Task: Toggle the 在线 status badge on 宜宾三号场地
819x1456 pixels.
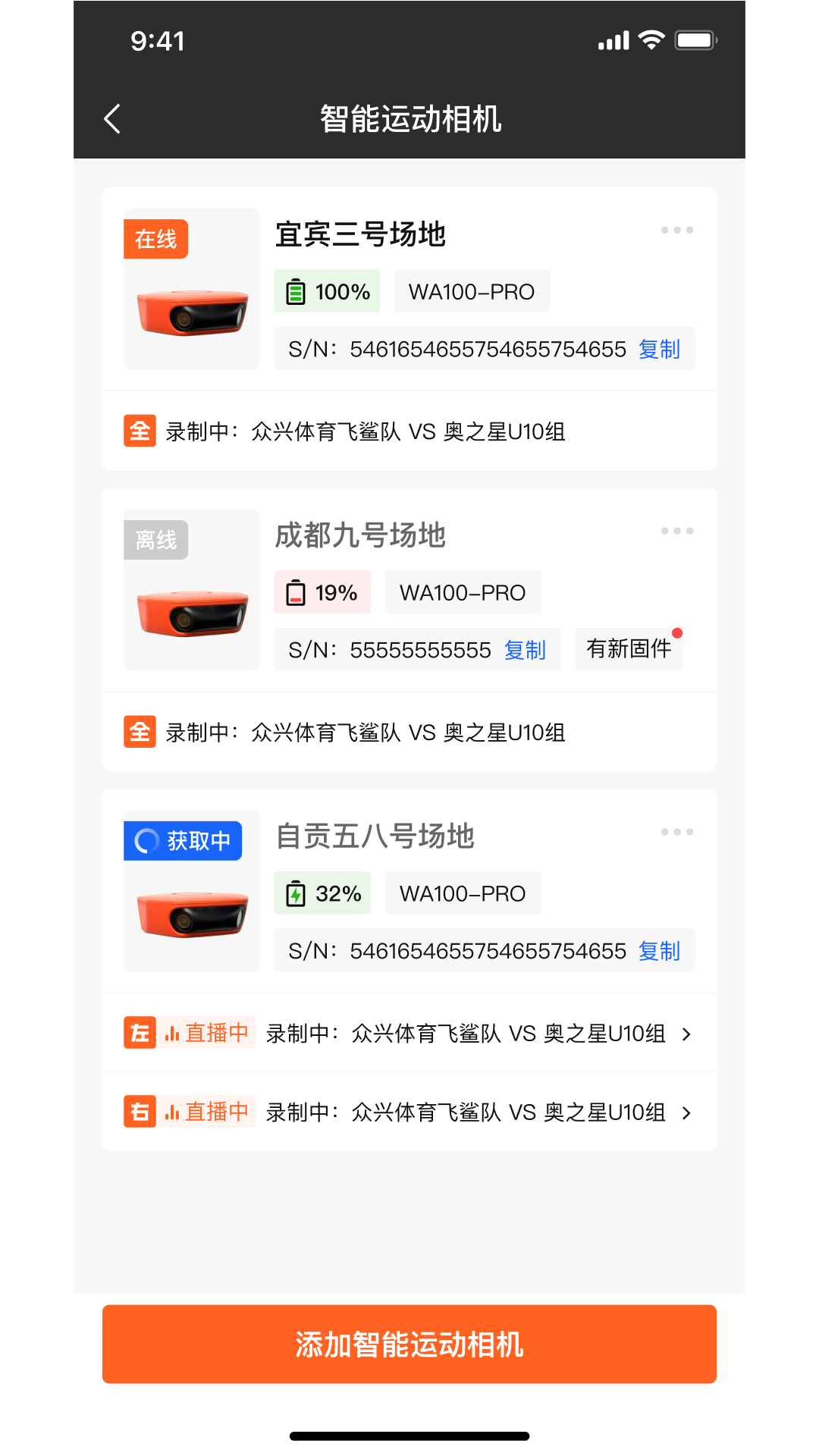Action: coord(155,238)
